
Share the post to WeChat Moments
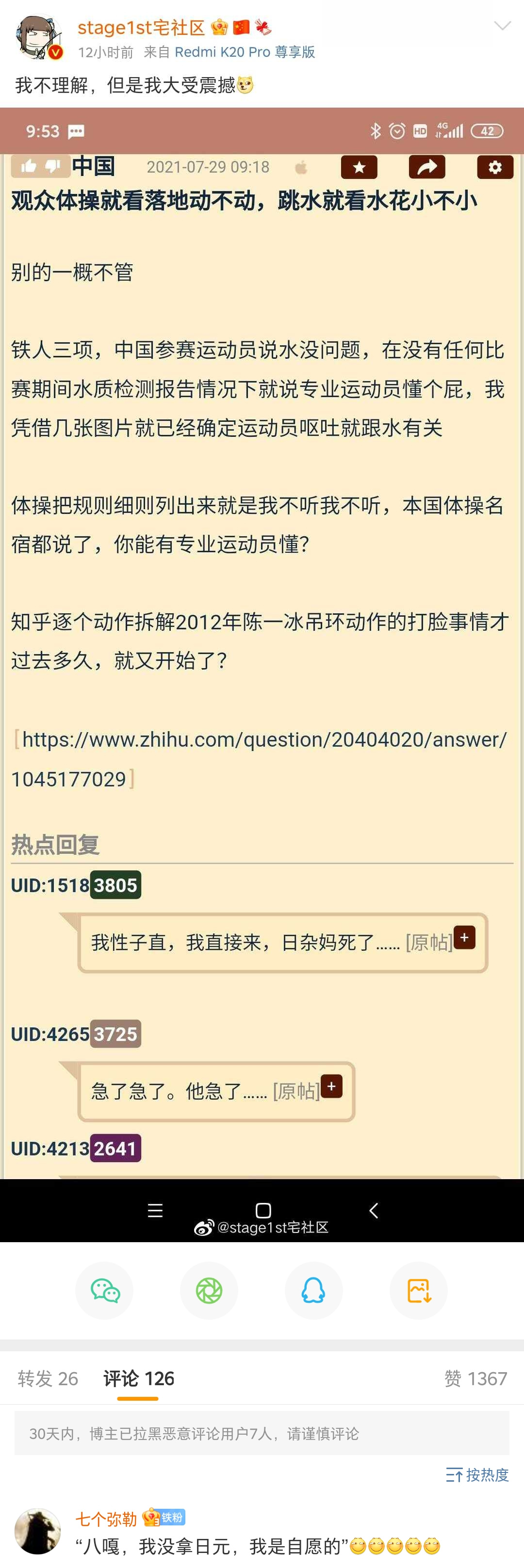(x=209, y=1291)
